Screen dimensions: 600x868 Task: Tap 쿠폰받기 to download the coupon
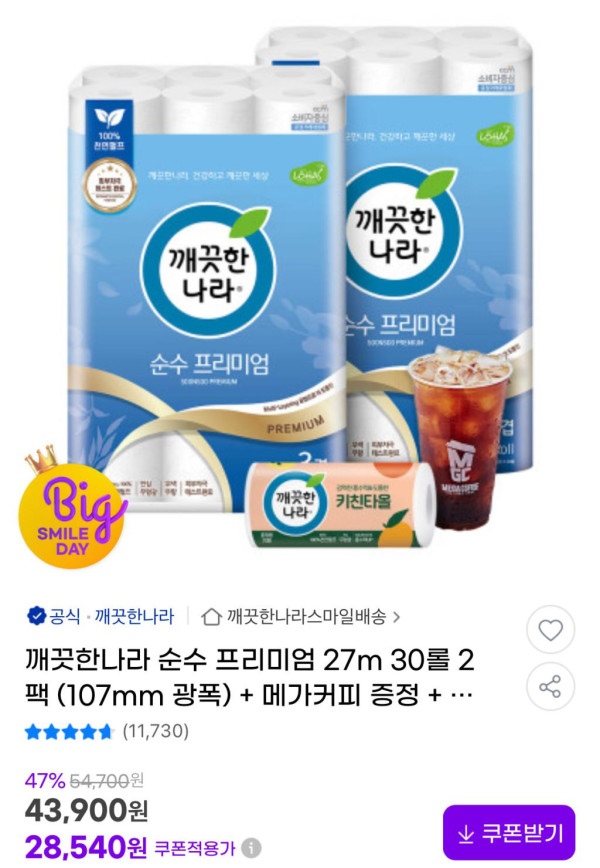[509, 832]
